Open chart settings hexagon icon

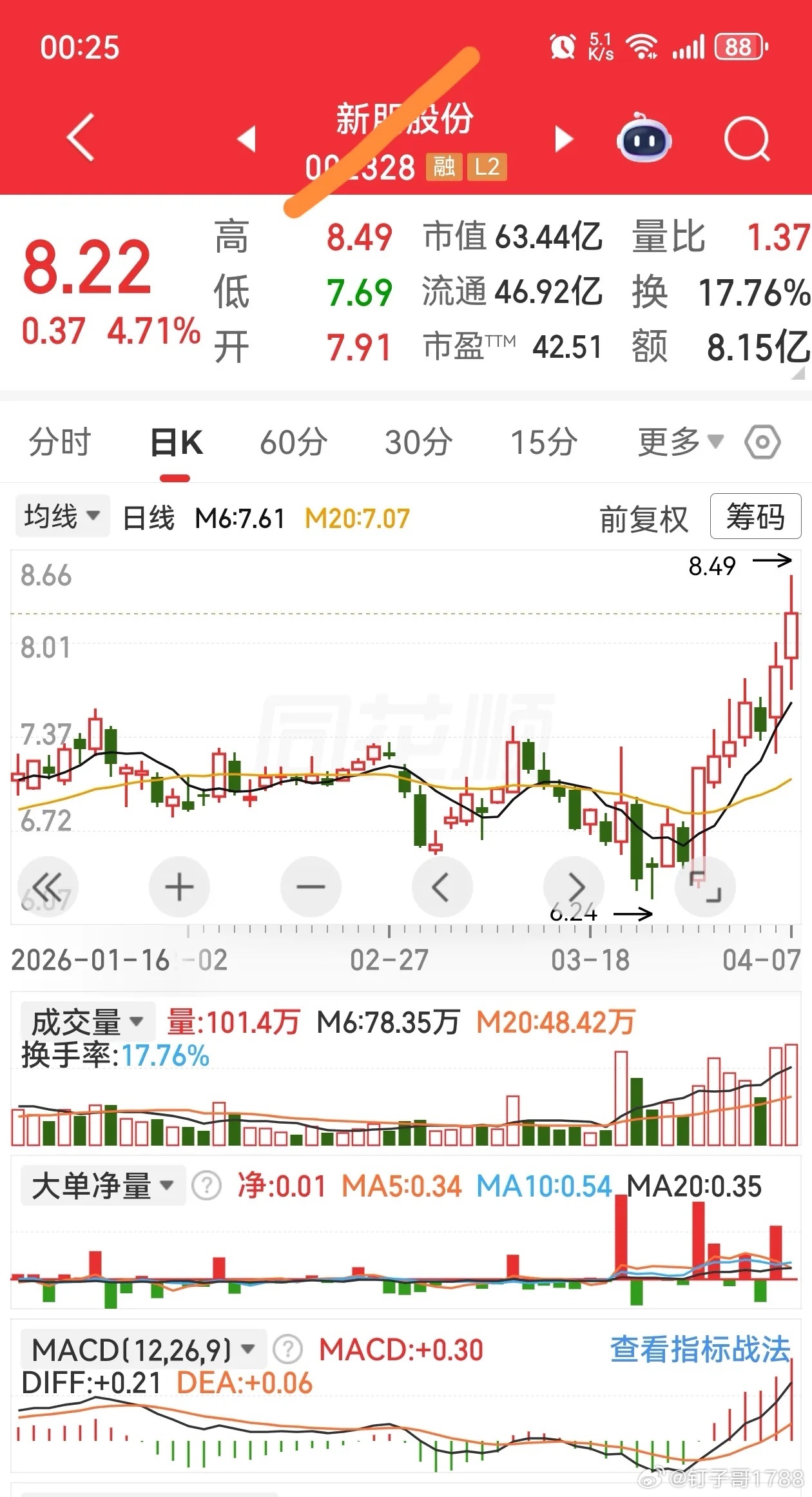(x=762, y=443)
